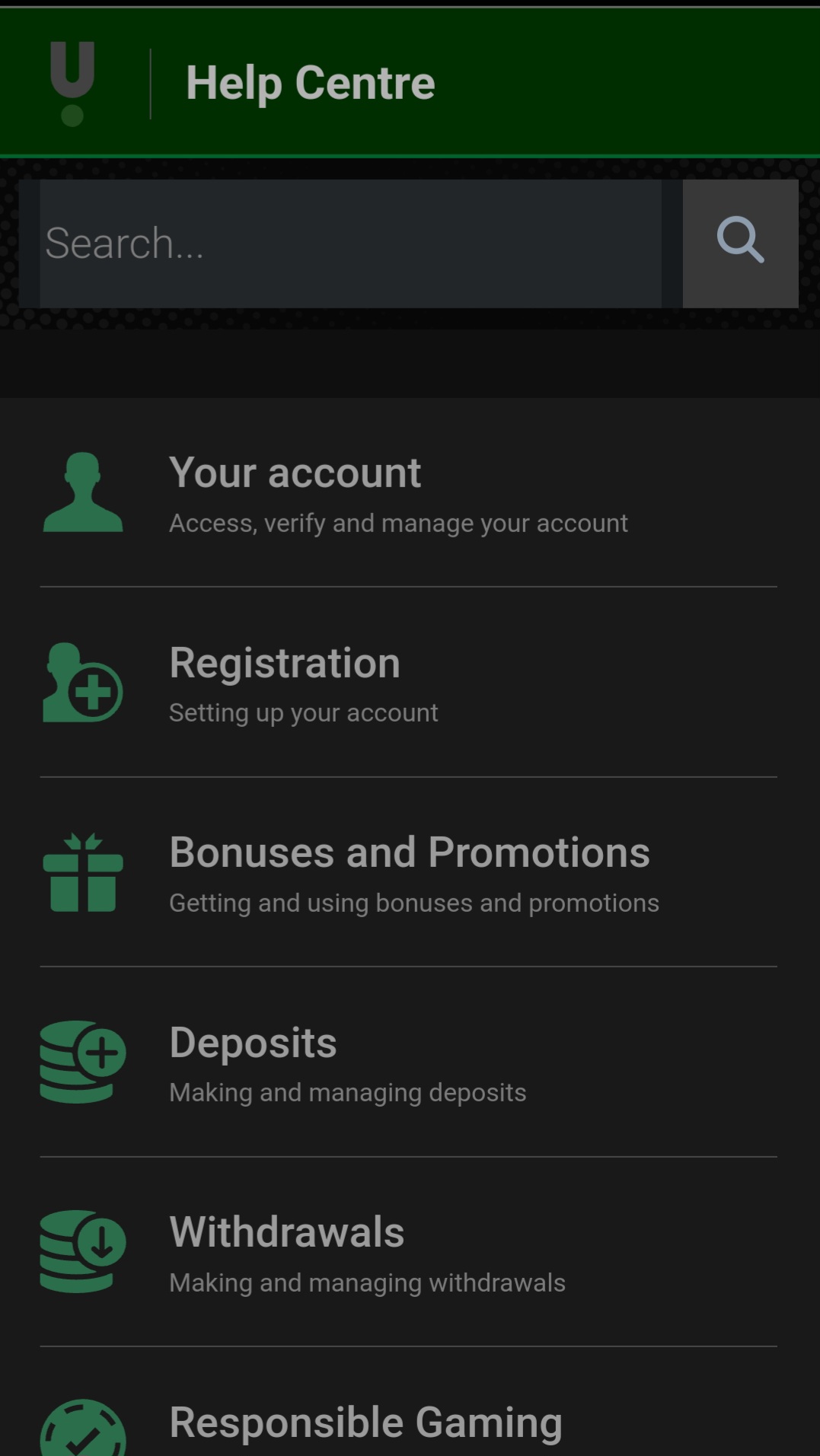Click "Making and managing withdrawals" description

pos(366,1282)
